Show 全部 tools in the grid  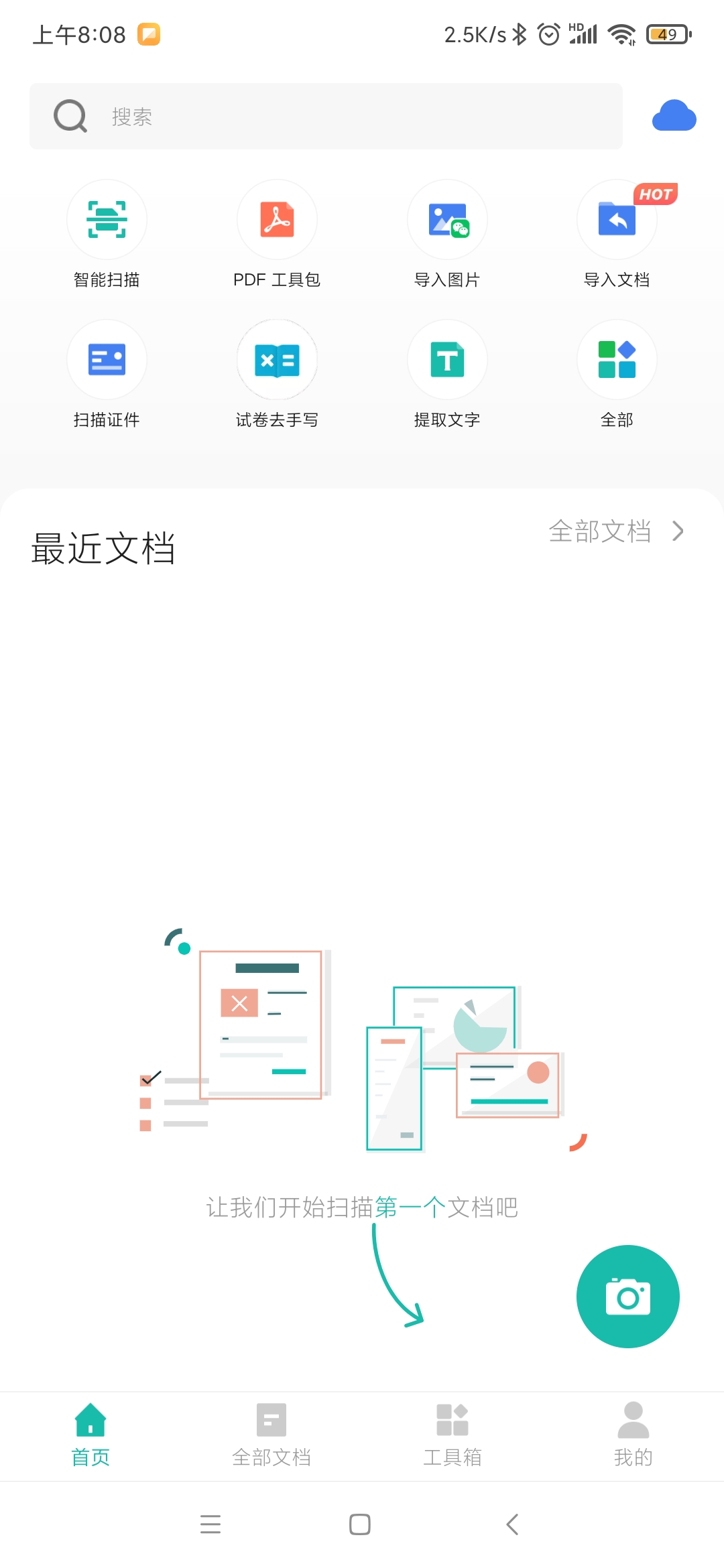tap(617, 360)
